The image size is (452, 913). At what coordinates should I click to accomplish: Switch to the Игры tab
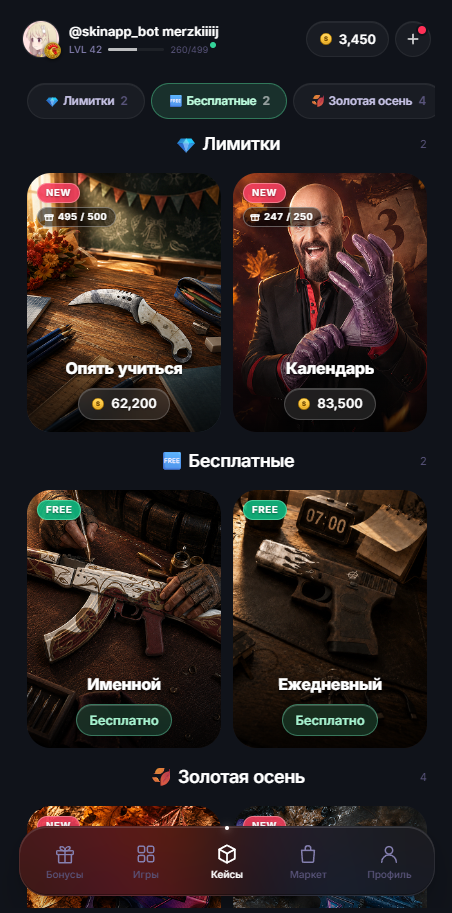[146, 862]
